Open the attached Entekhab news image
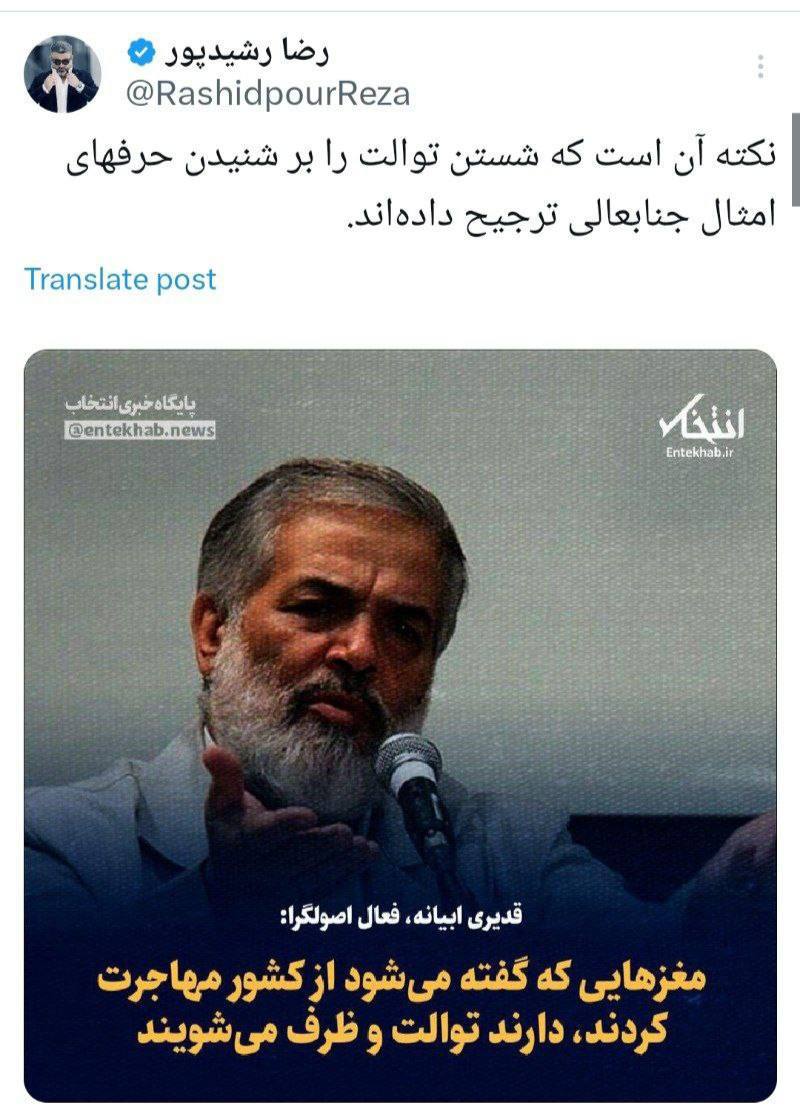This screenshot has height=1118, width=800. tap(400, 720)
